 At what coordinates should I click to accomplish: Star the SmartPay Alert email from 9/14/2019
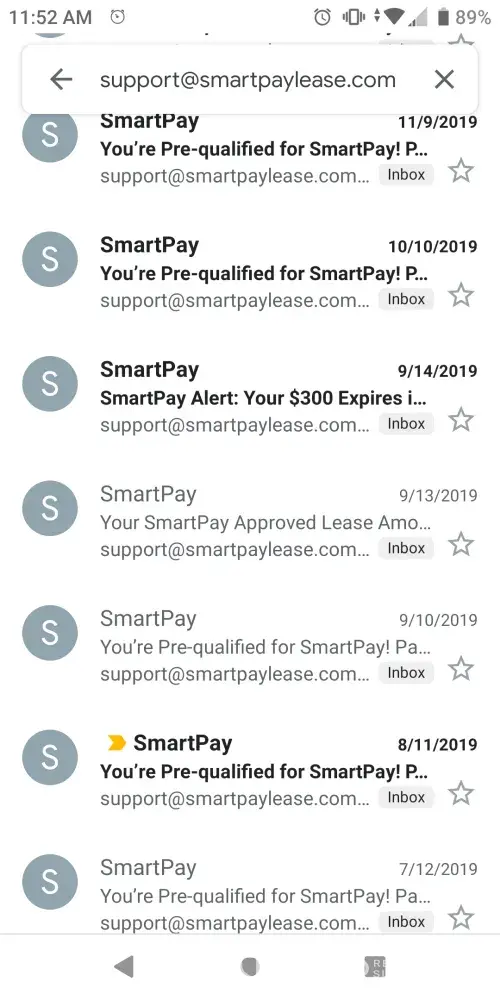pos(460,420)
